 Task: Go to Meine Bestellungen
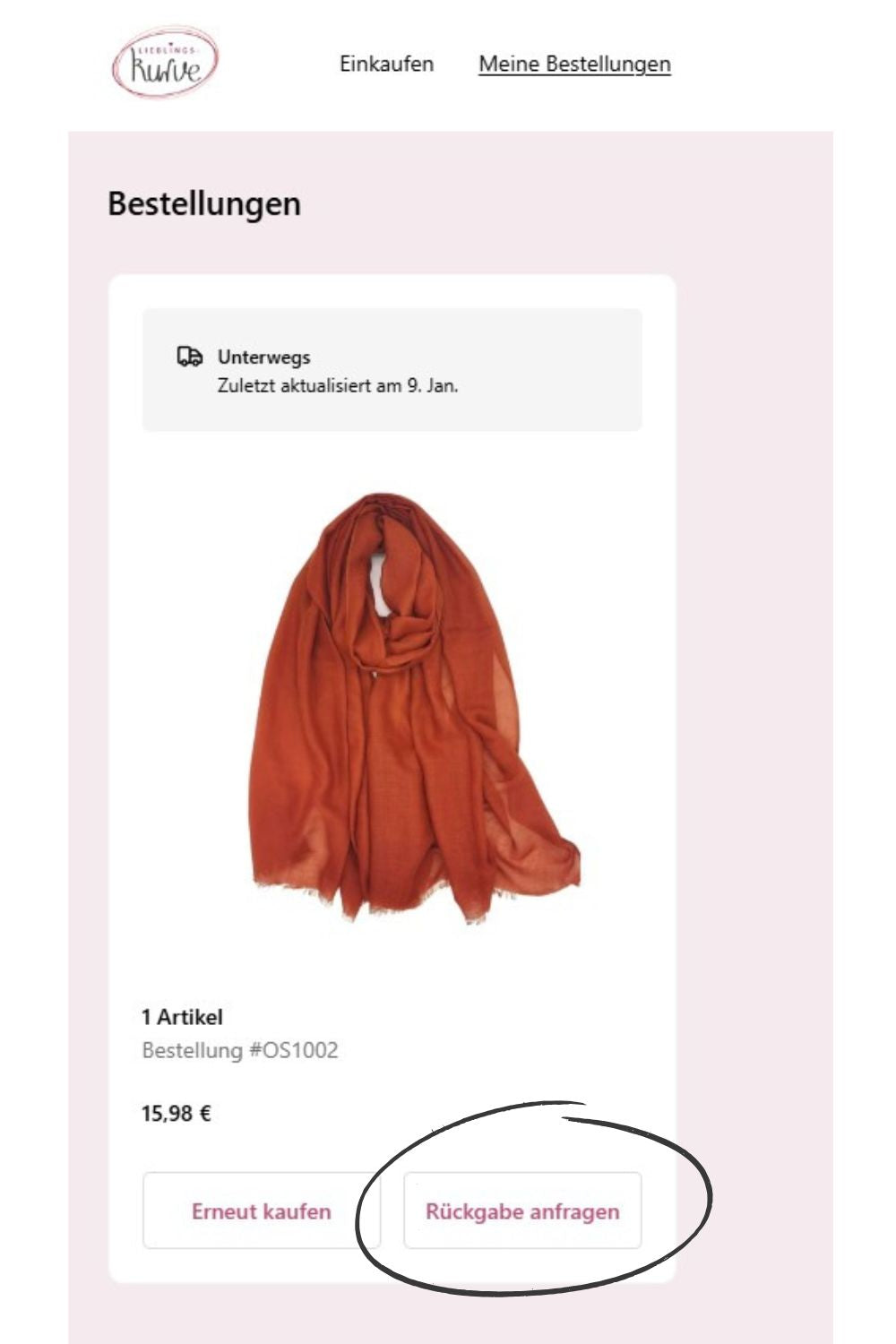click(x=574, y=64)
